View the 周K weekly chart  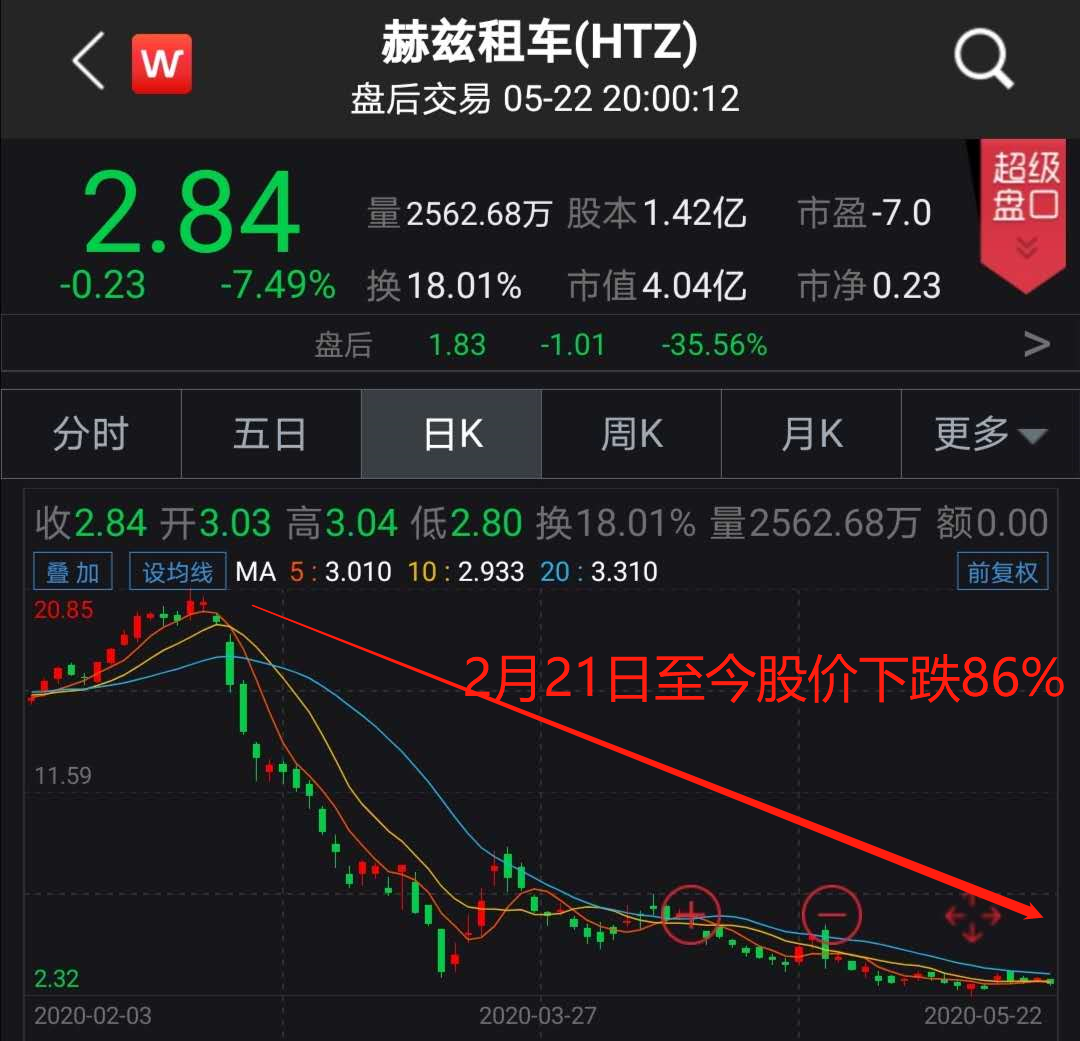pyautogui.click(x=631, y=434)
